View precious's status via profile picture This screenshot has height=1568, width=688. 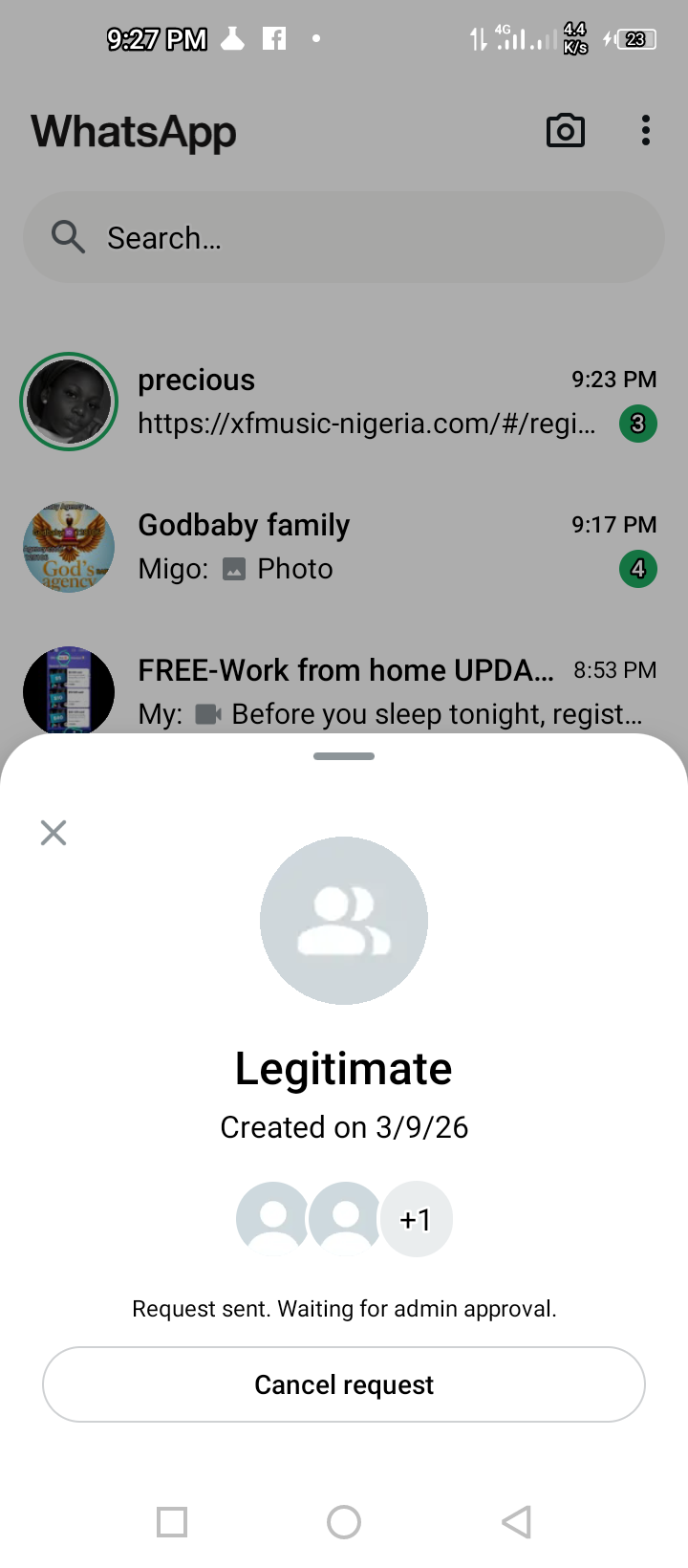point(69,402)
